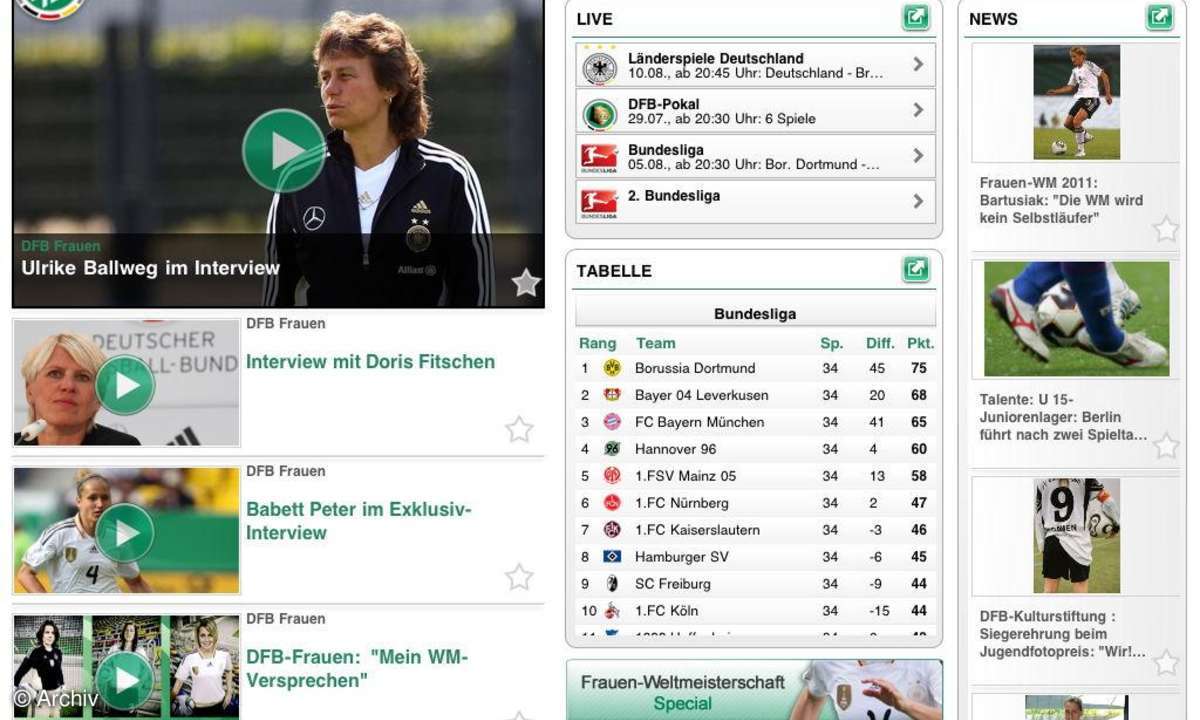Expand the TABELLE panel
The width and height of the screenshot is (1200, 720).
tap(916, 270)
